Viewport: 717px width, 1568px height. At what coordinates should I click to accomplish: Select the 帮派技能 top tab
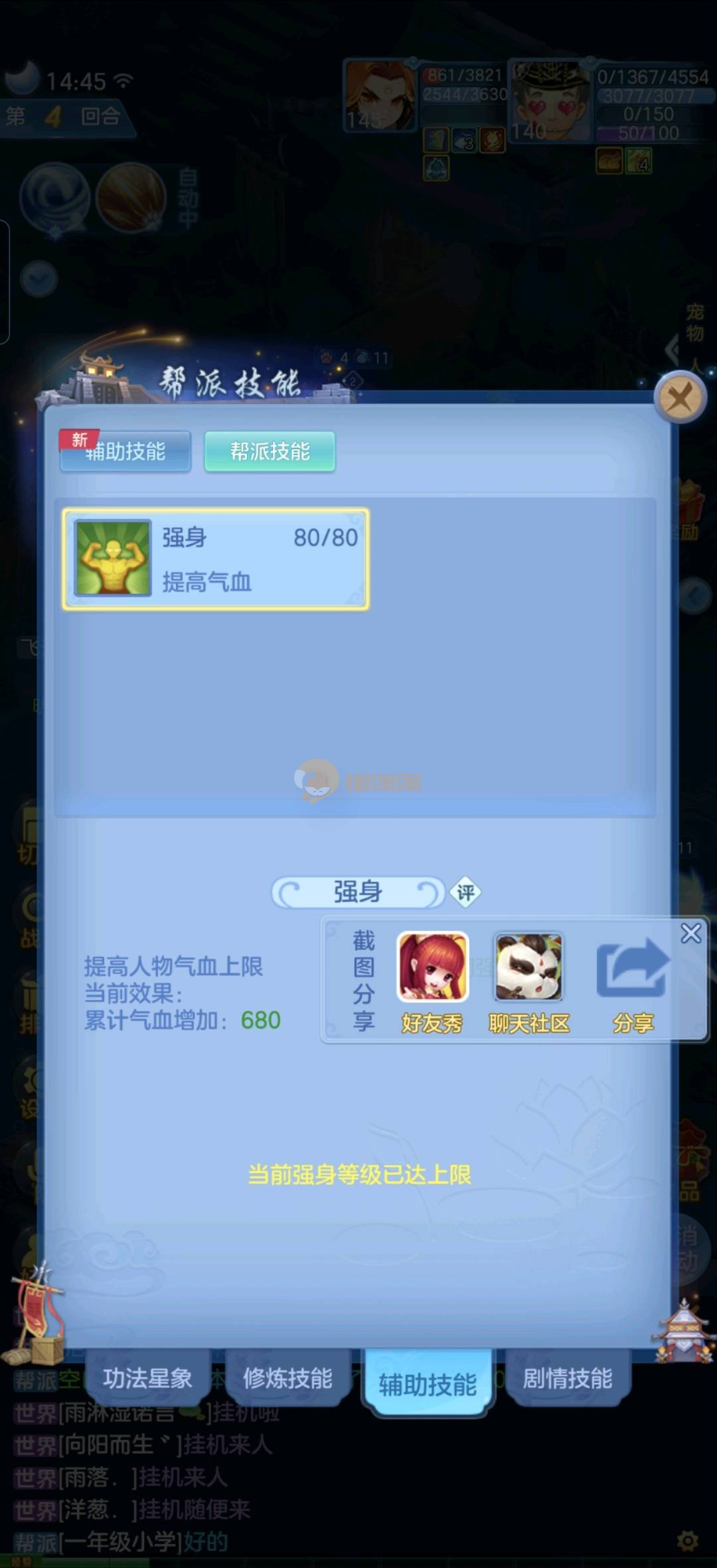pos(270,452)
